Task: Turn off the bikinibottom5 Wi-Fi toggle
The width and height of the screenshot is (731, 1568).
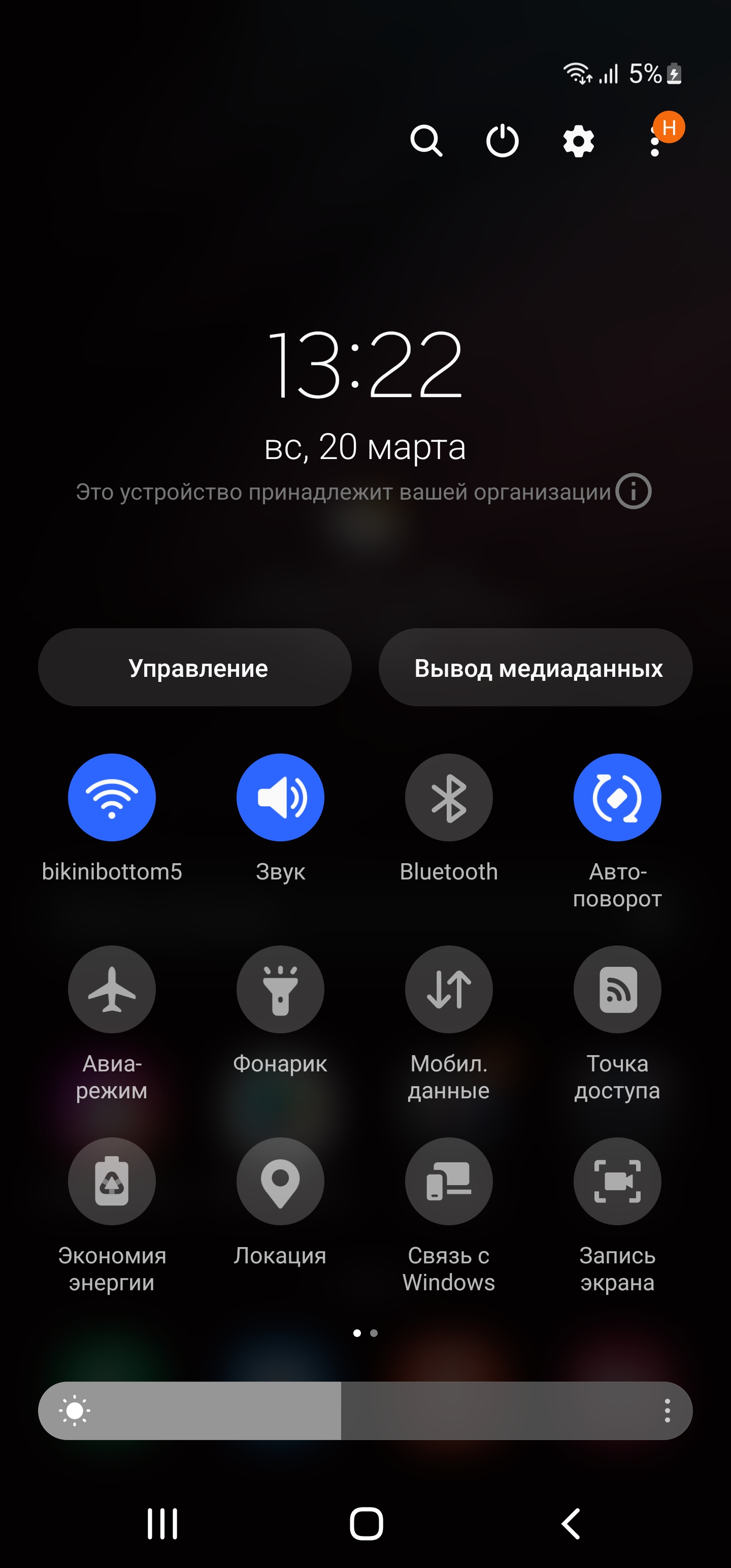Action: click(x=112, y=797)
